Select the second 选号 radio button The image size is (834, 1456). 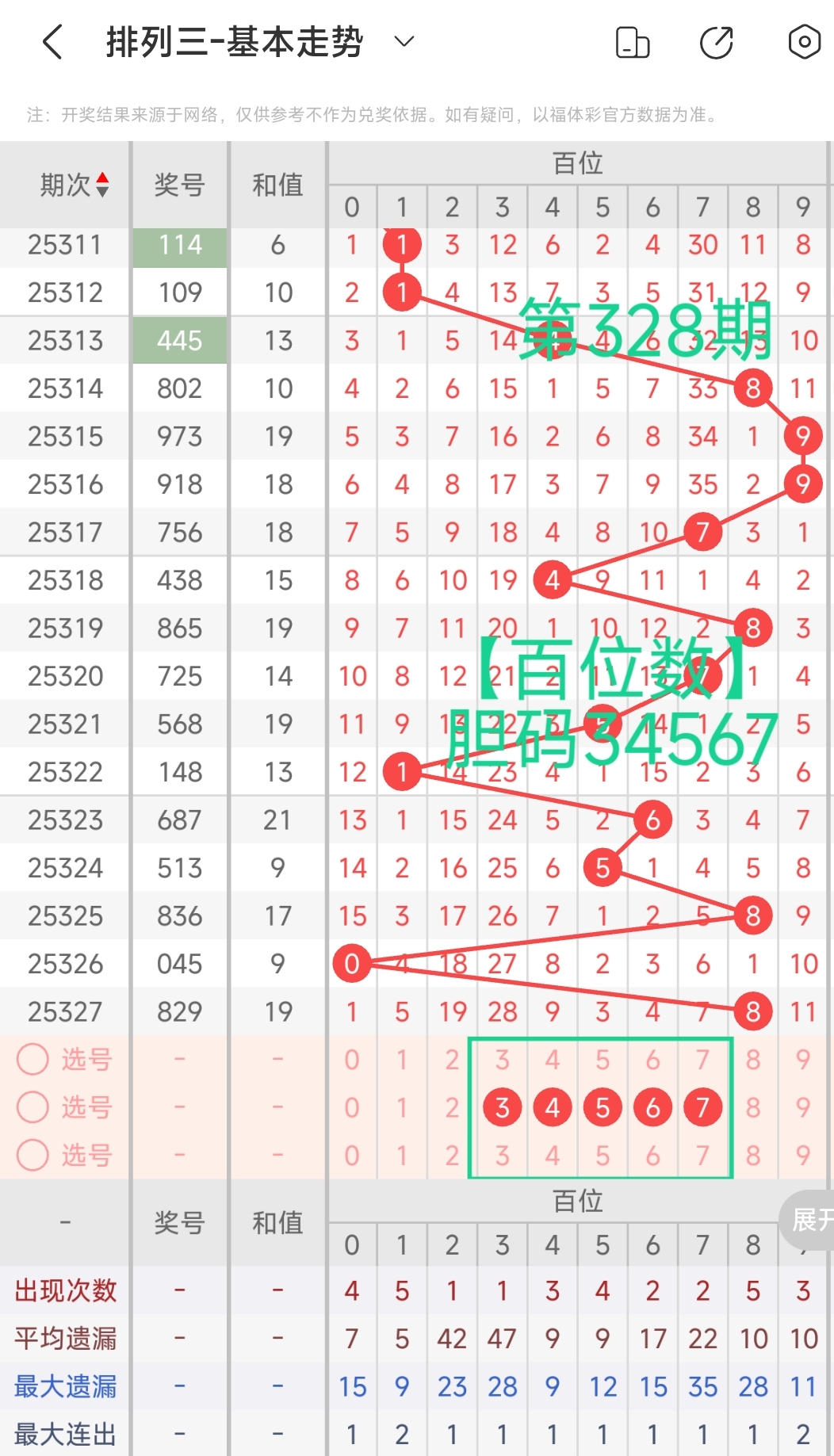click(x=33, y=1108)
